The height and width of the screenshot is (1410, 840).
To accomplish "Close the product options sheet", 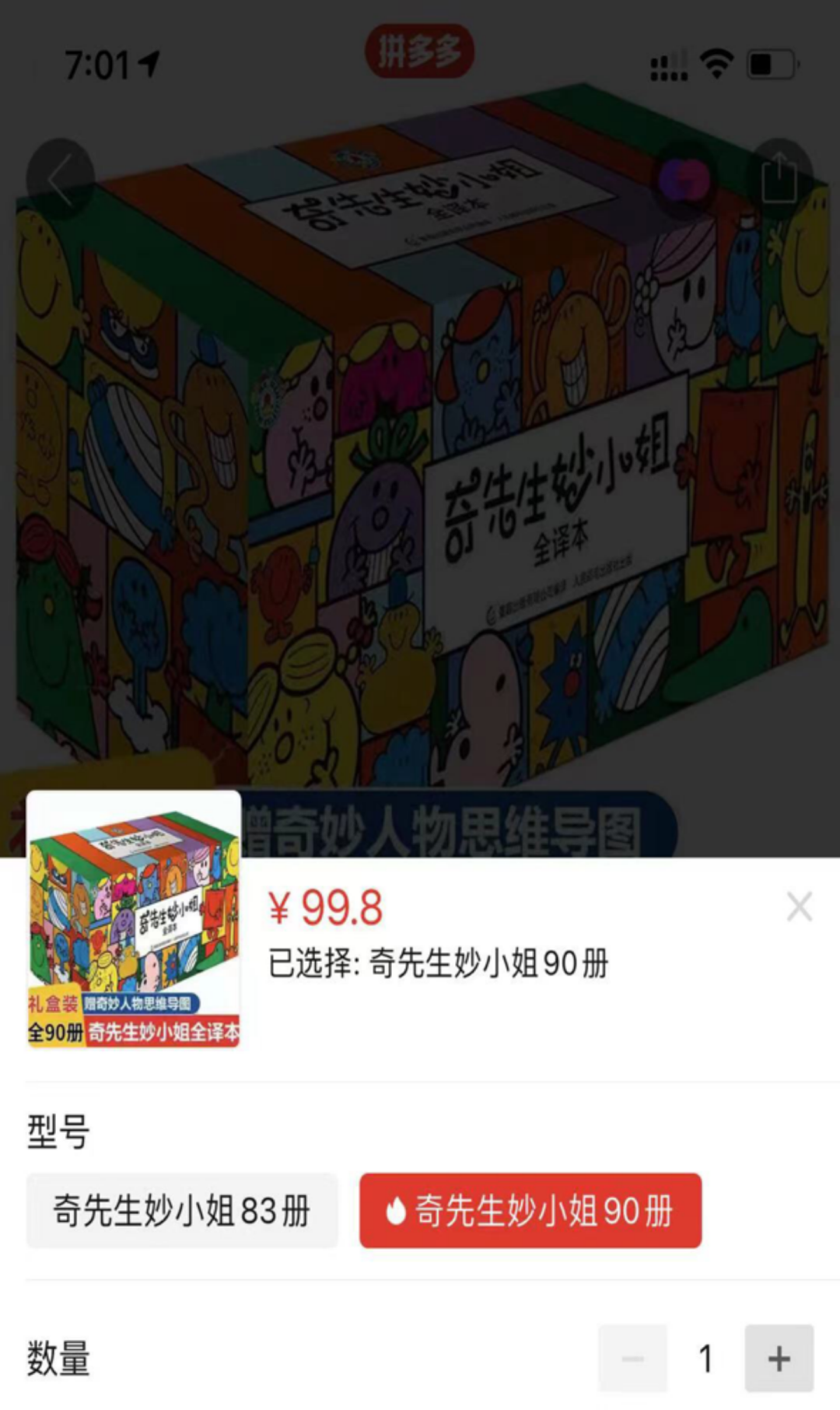I will [799, 907].
